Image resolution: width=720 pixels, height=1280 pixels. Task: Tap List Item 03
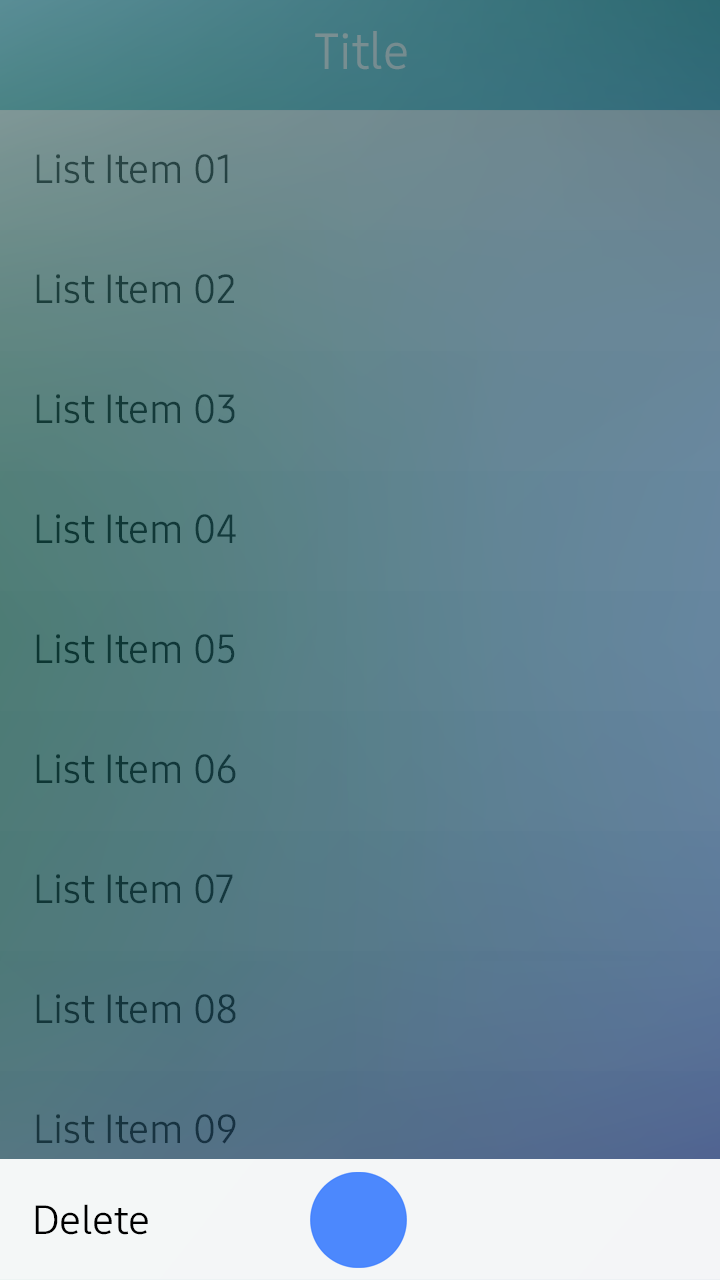click(x=135, y=409)
